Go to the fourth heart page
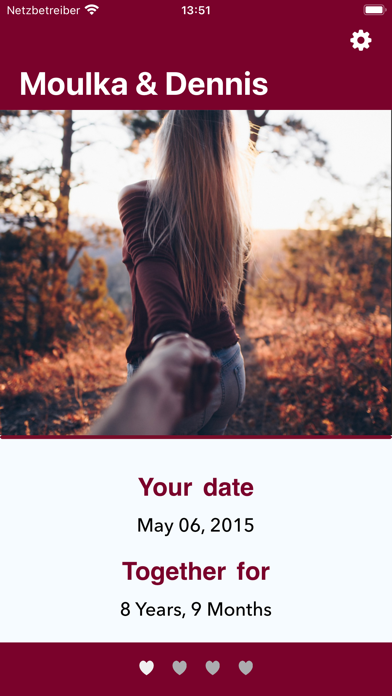Viewport: 392px width, 696px height. pyautogui.click(x=245, y=668)
